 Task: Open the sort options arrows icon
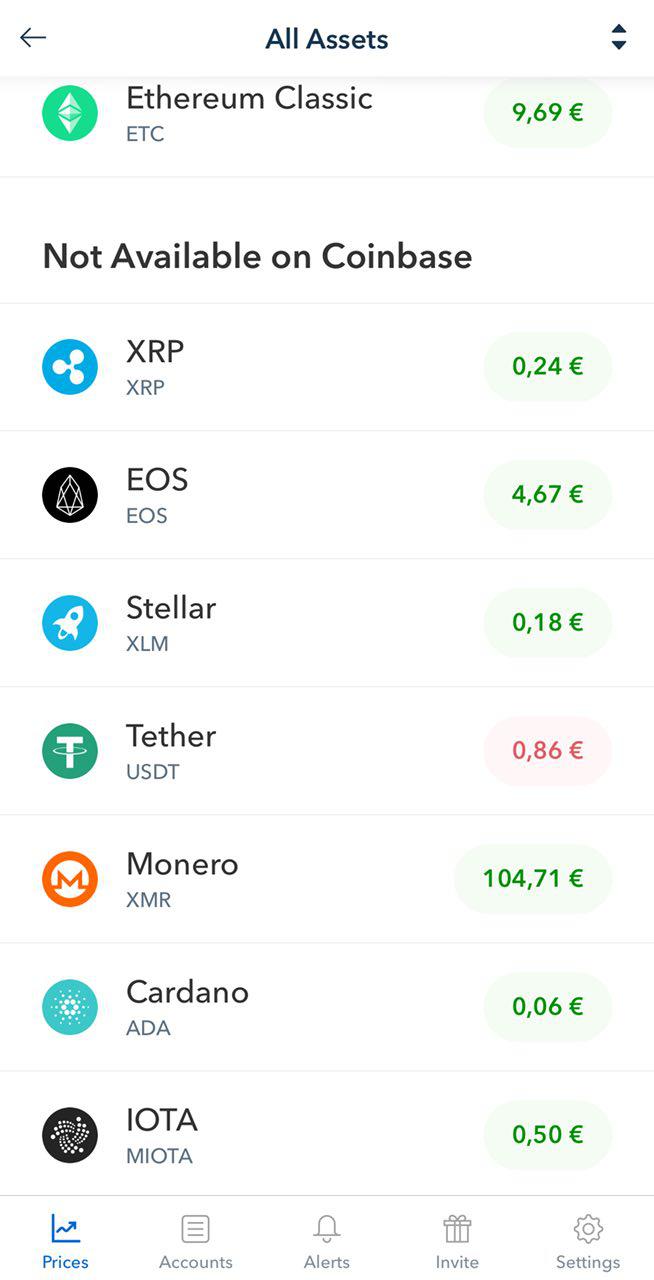tap(619, 38)
